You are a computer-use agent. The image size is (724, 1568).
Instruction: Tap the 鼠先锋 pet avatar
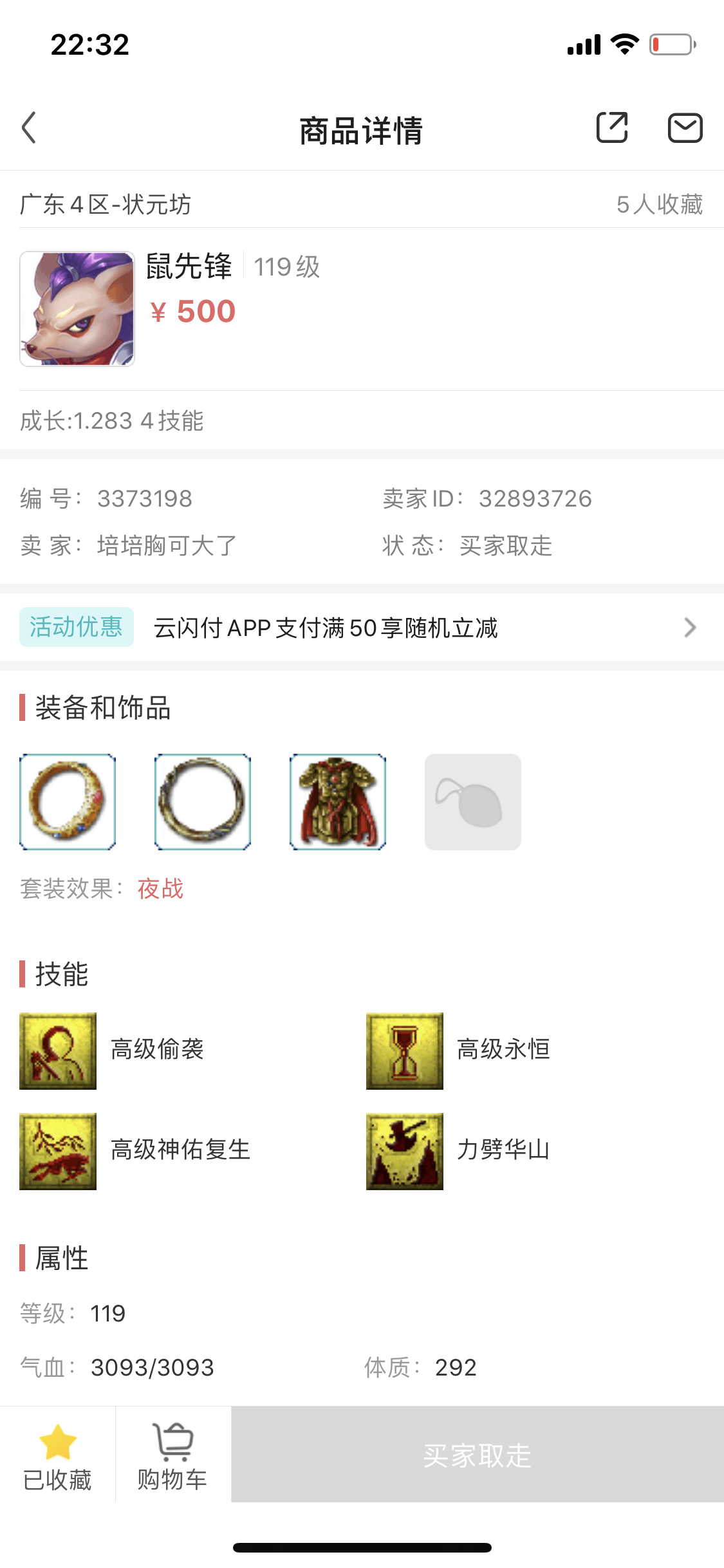(x=77, y=309)
